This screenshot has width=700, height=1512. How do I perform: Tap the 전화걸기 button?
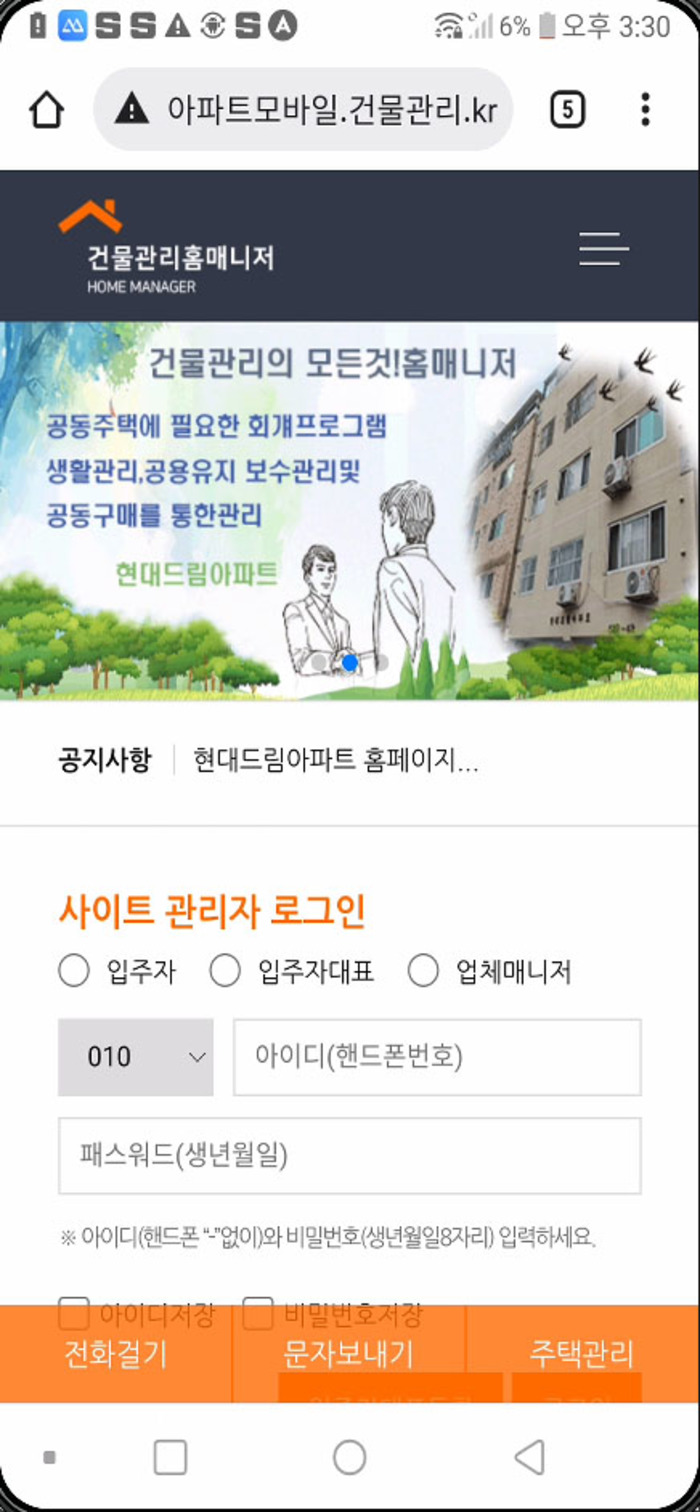(x=115, y=1354)
